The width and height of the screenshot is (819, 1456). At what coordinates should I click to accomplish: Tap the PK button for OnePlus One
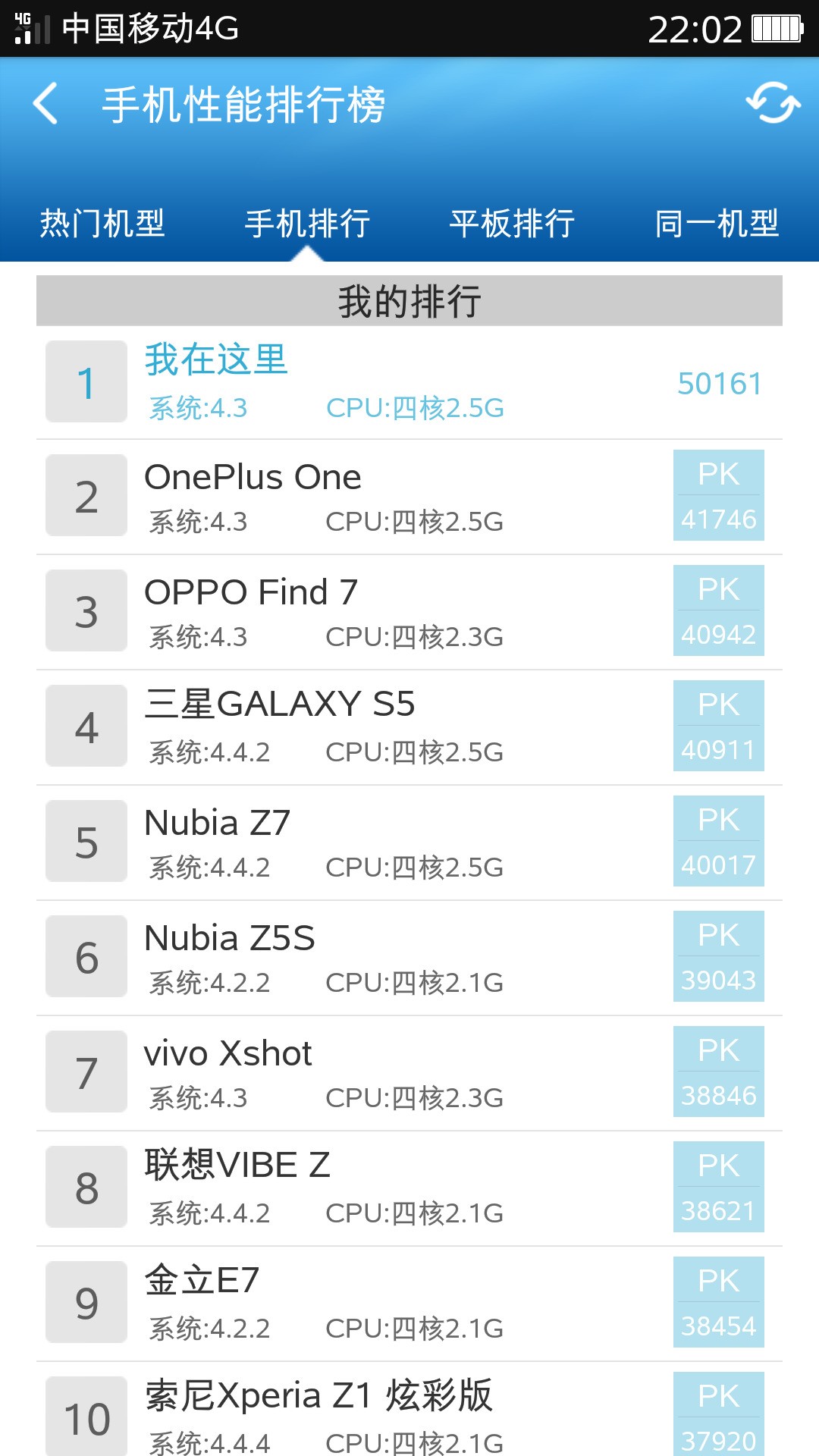[x=718, y=495]
